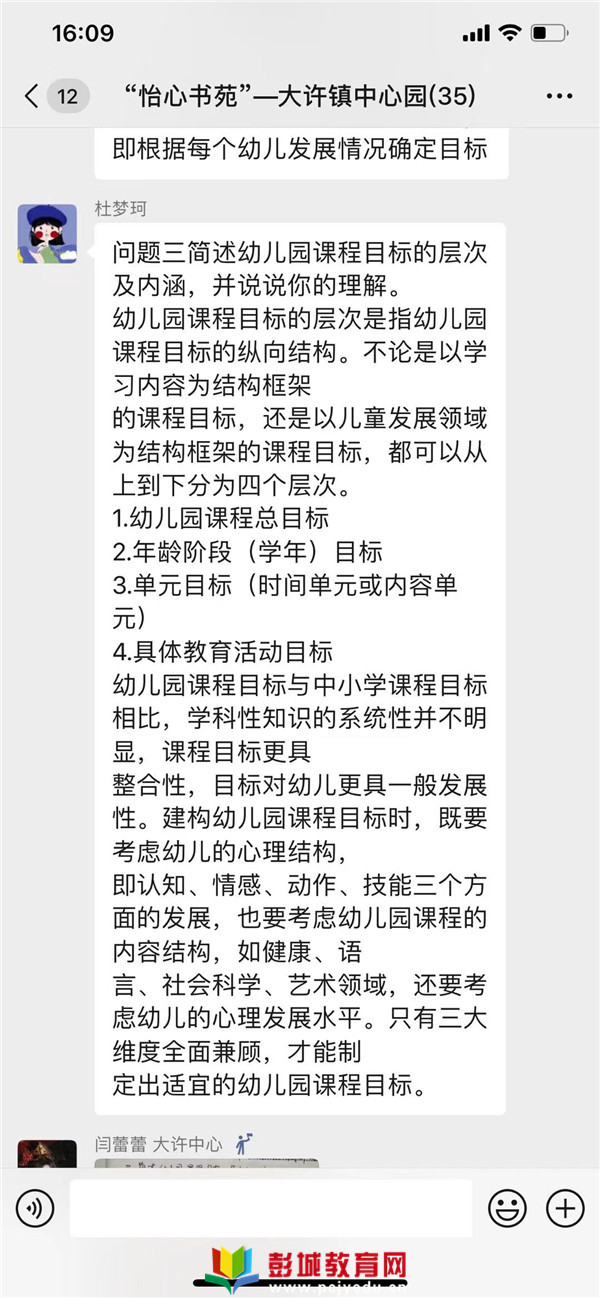
Task: Open the group chat overflow menu
Action: click(x=559, y=97)
